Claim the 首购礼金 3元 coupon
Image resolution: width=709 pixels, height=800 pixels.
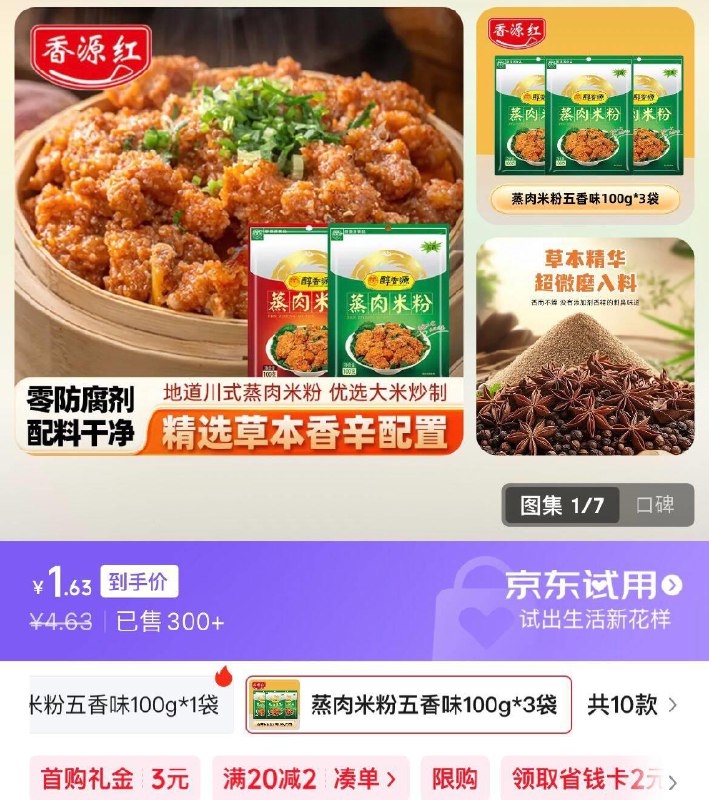(114, 778)
